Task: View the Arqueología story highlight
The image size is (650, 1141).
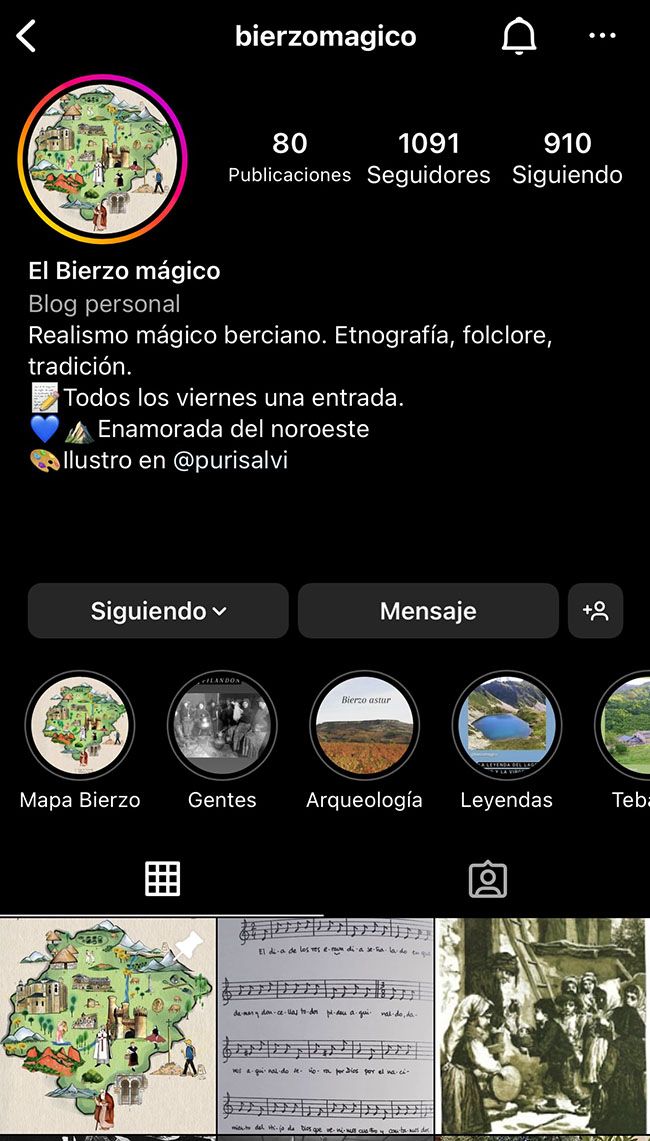Action: [364, 725]
